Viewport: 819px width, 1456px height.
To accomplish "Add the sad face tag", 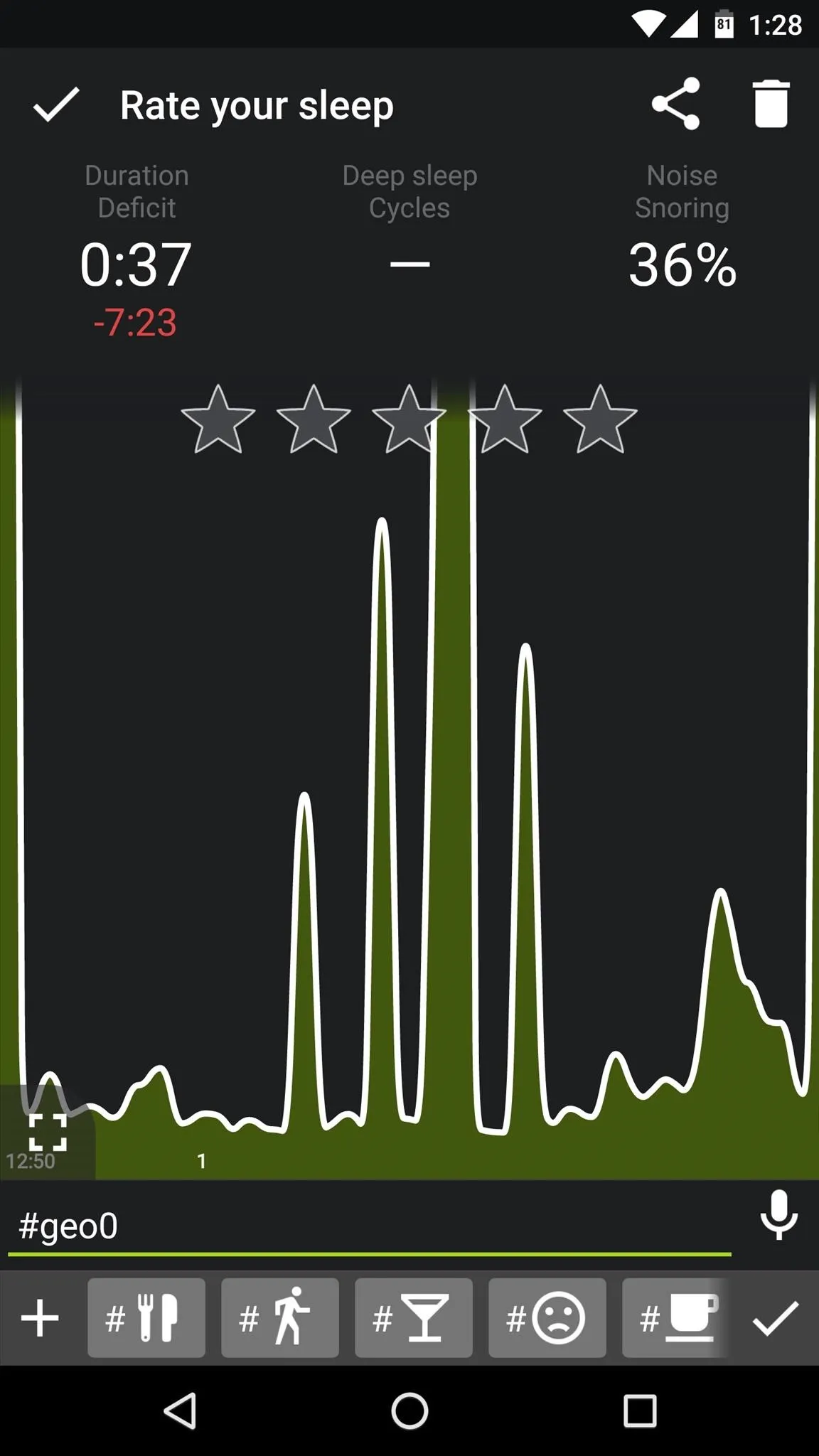I will click(547, 1318).
